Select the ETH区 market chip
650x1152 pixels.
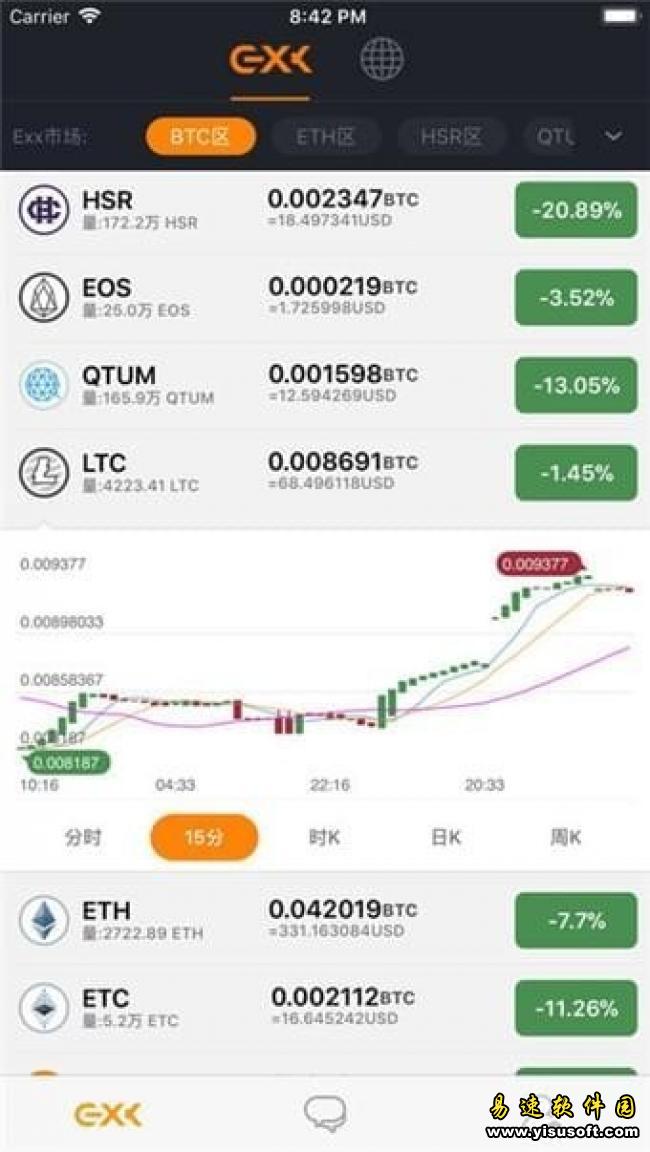click(326, 137)
